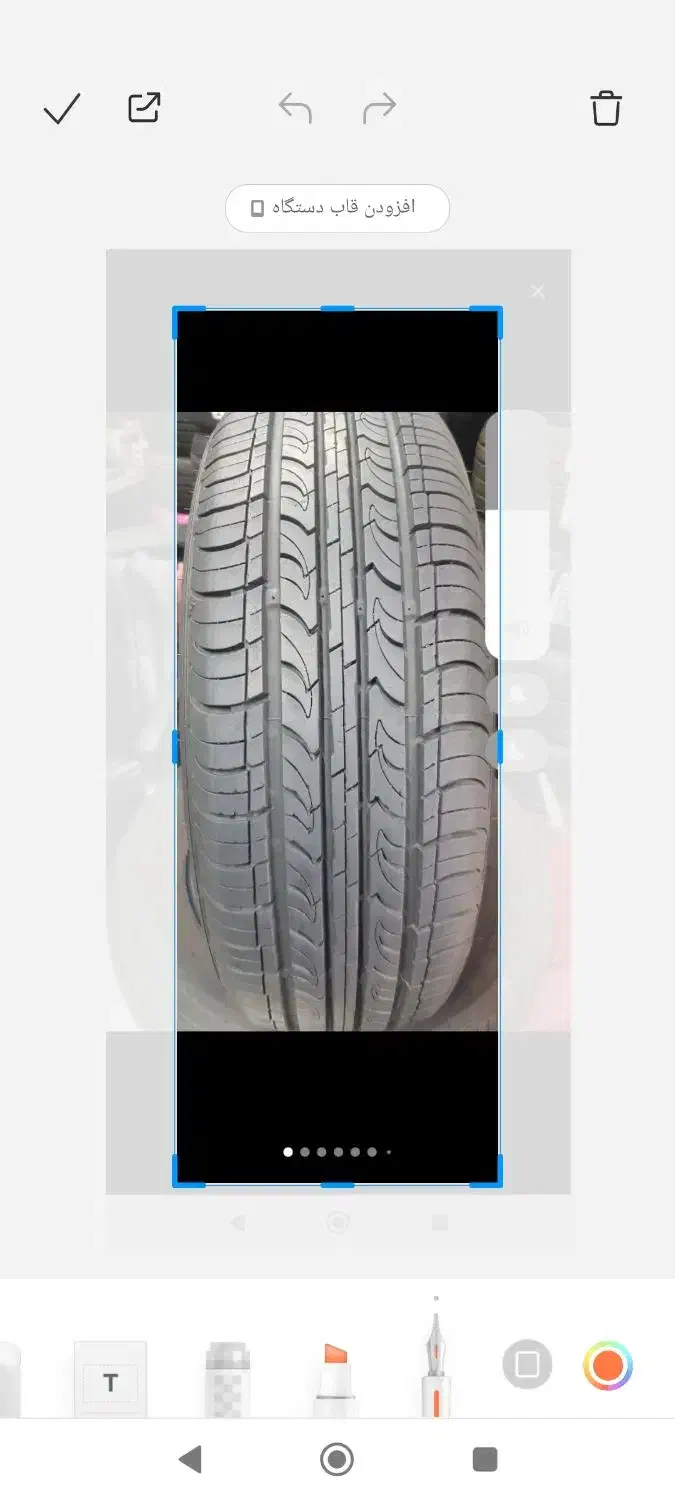Select the text tool

point(110,1380)
